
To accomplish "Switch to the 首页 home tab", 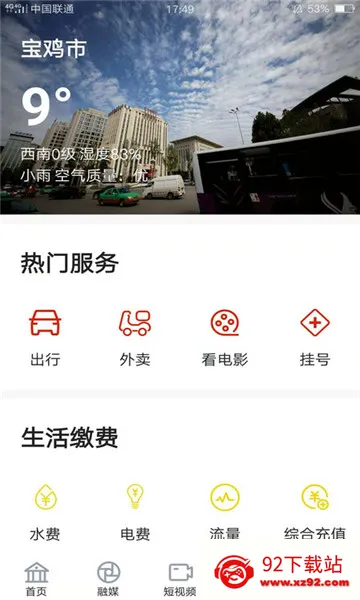I will pos(36,579).
